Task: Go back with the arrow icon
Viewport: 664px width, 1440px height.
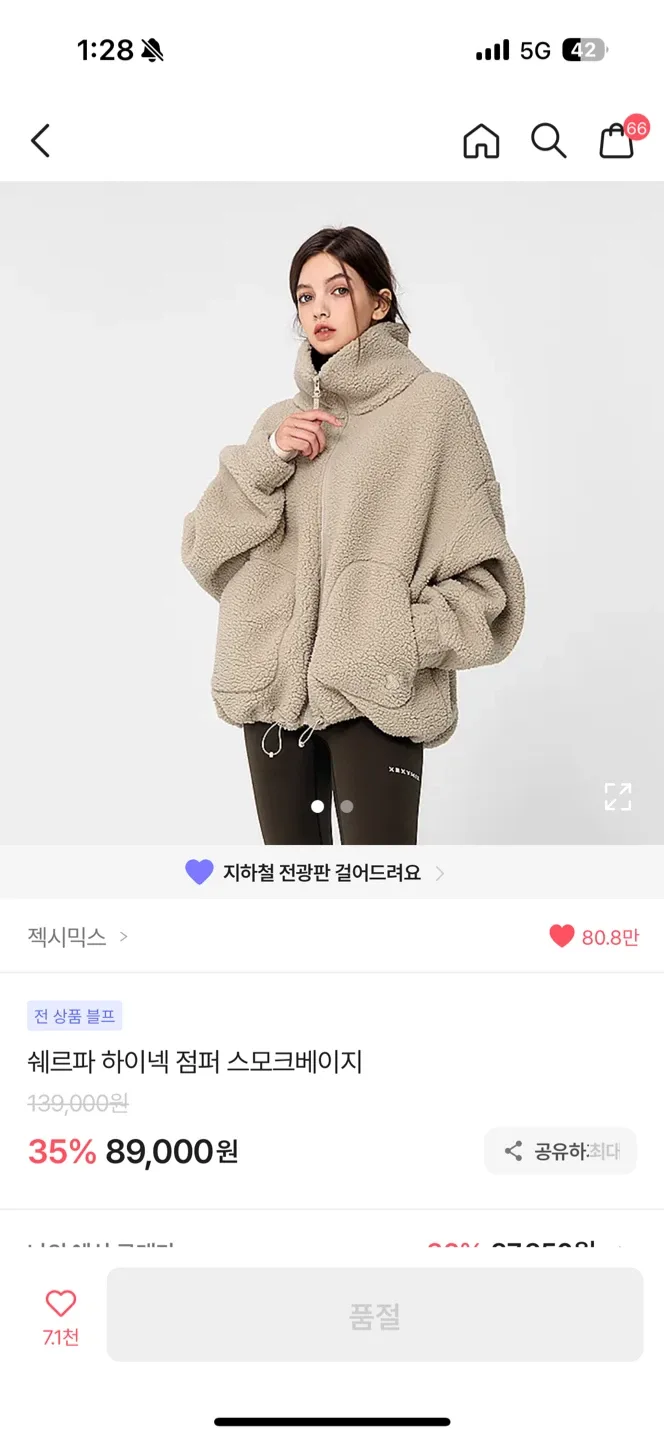Action: pyautogui.click(x=40, y=141)
